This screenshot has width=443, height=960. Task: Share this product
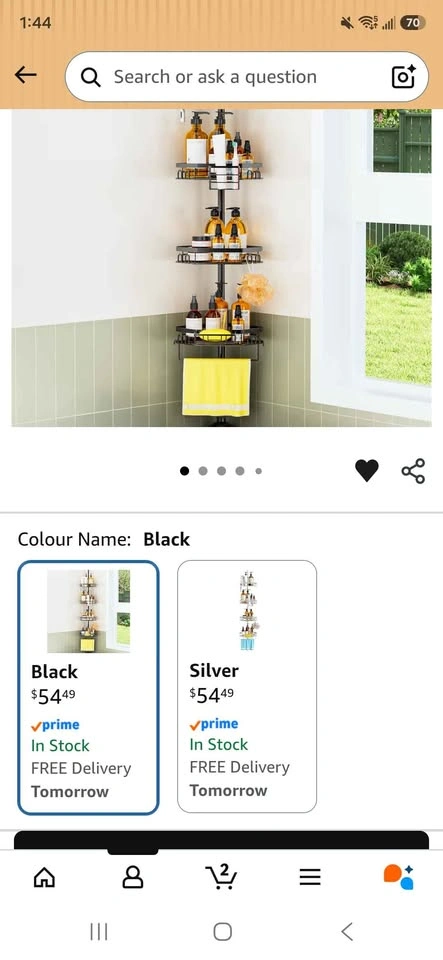(x=413, y=471)
